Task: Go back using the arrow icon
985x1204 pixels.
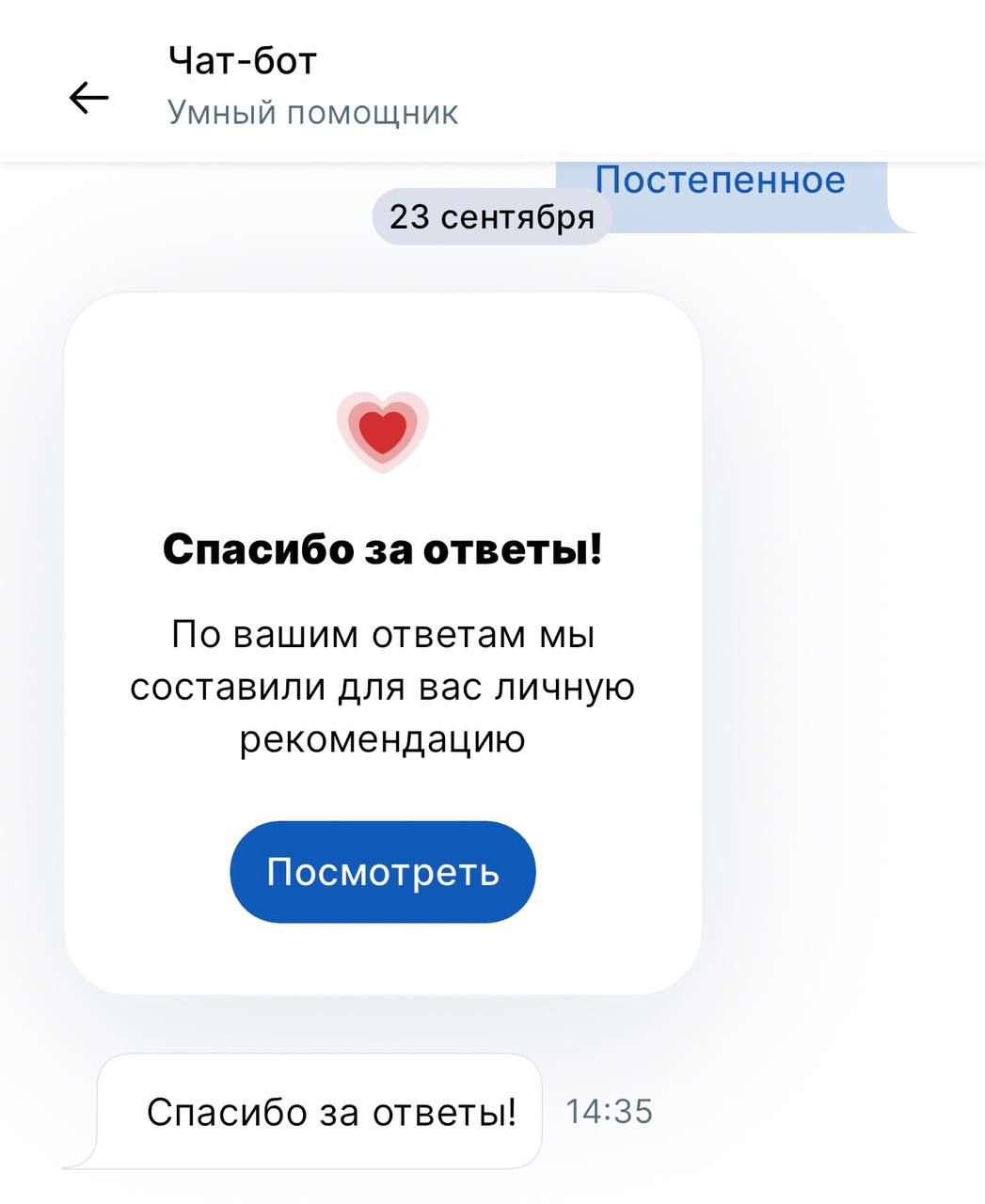Action: (x=89, y=97)
